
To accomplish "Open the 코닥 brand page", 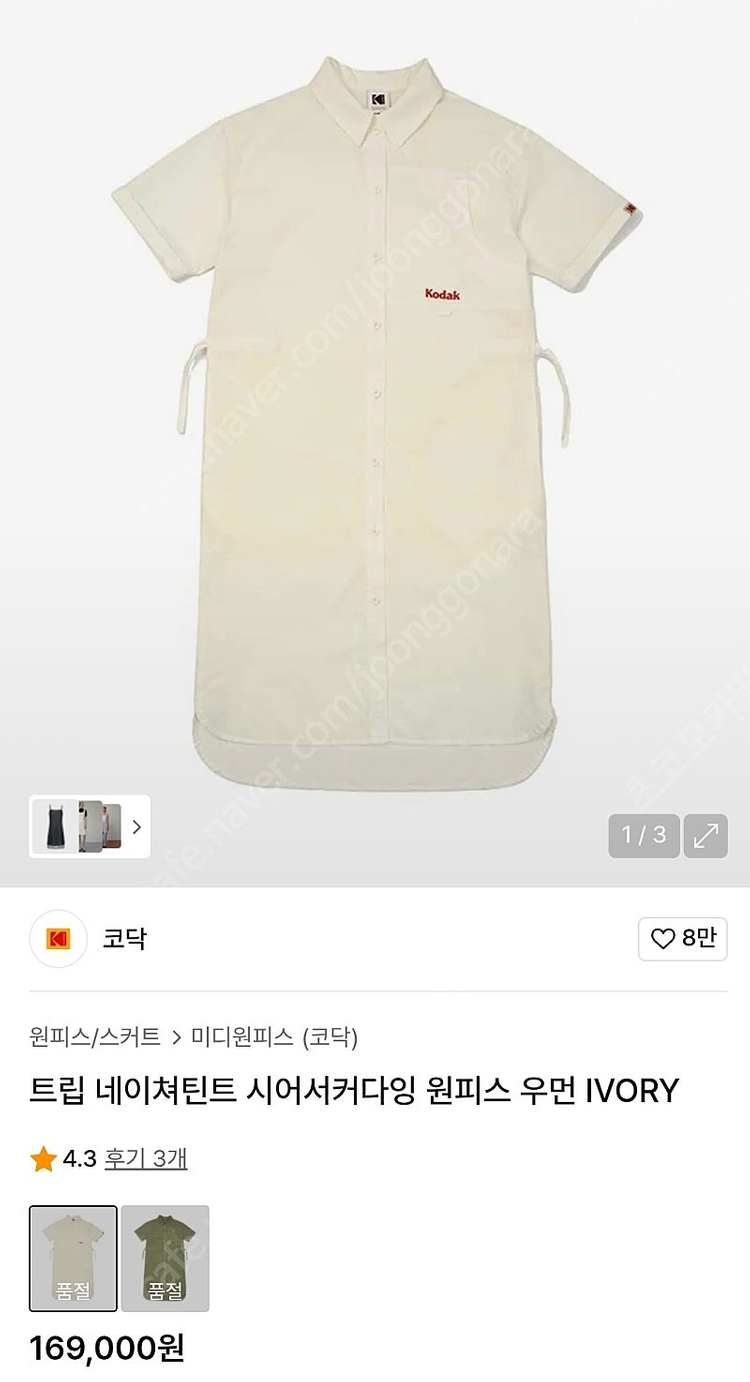I will click(x=124, y=939).
